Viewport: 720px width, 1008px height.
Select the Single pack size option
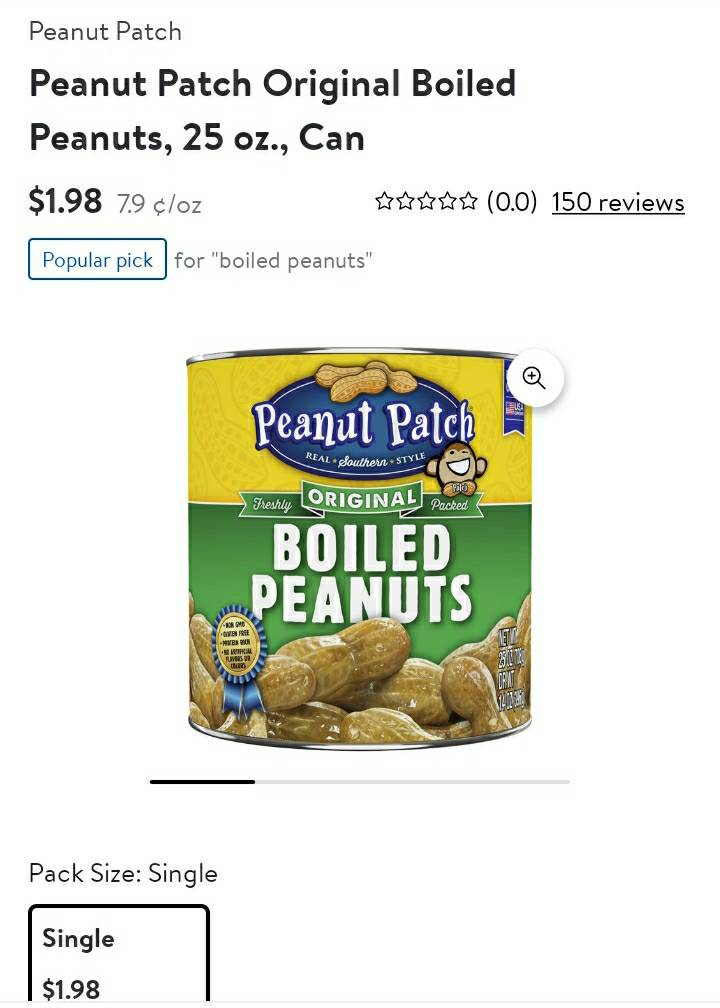119,955
